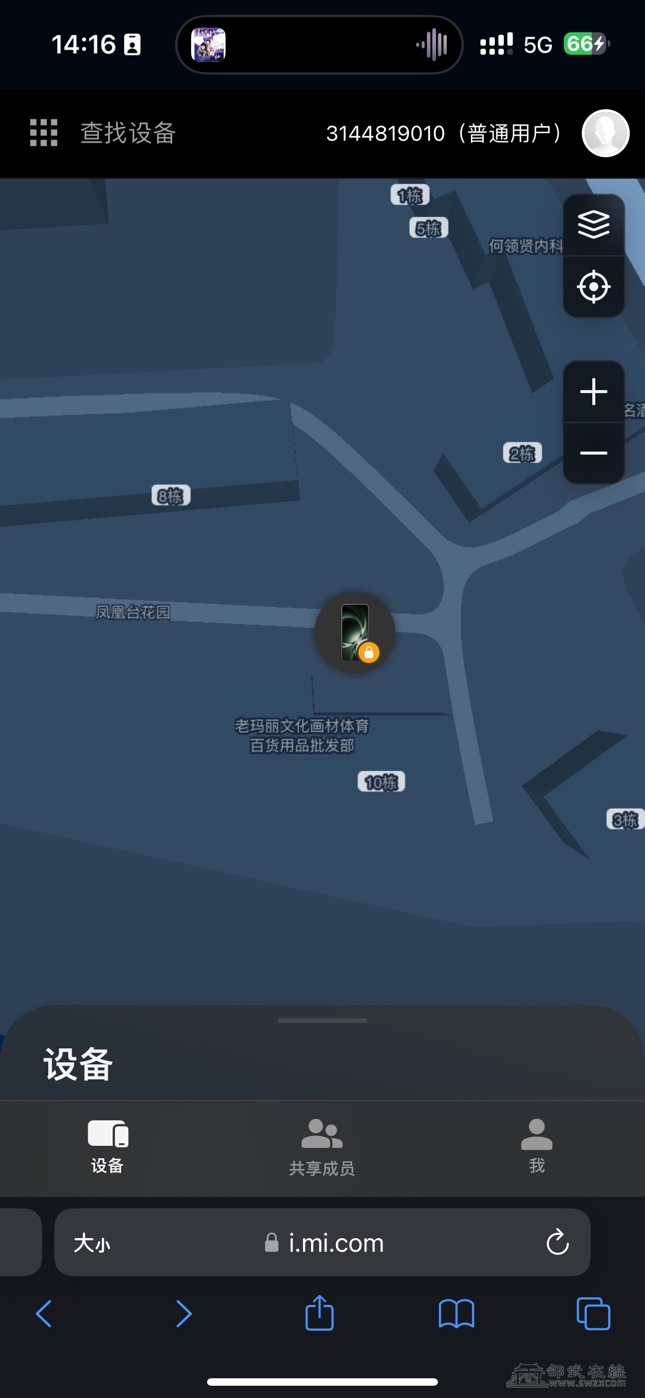Select the locked phone marker on map
Image resolution: width=645 pixels, height=1398 pixels.
point(355,632)
